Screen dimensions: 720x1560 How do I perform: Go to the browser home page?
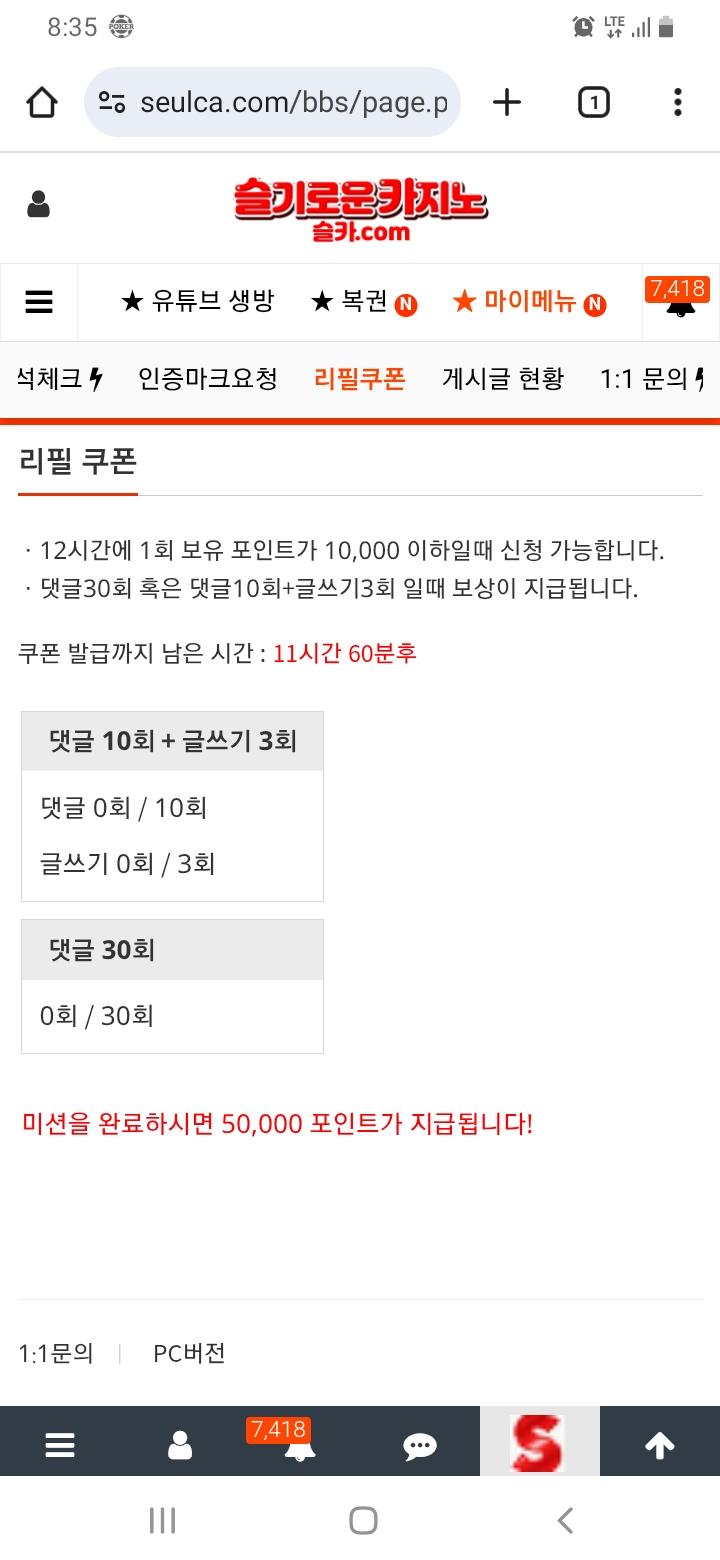click(41, 102)
